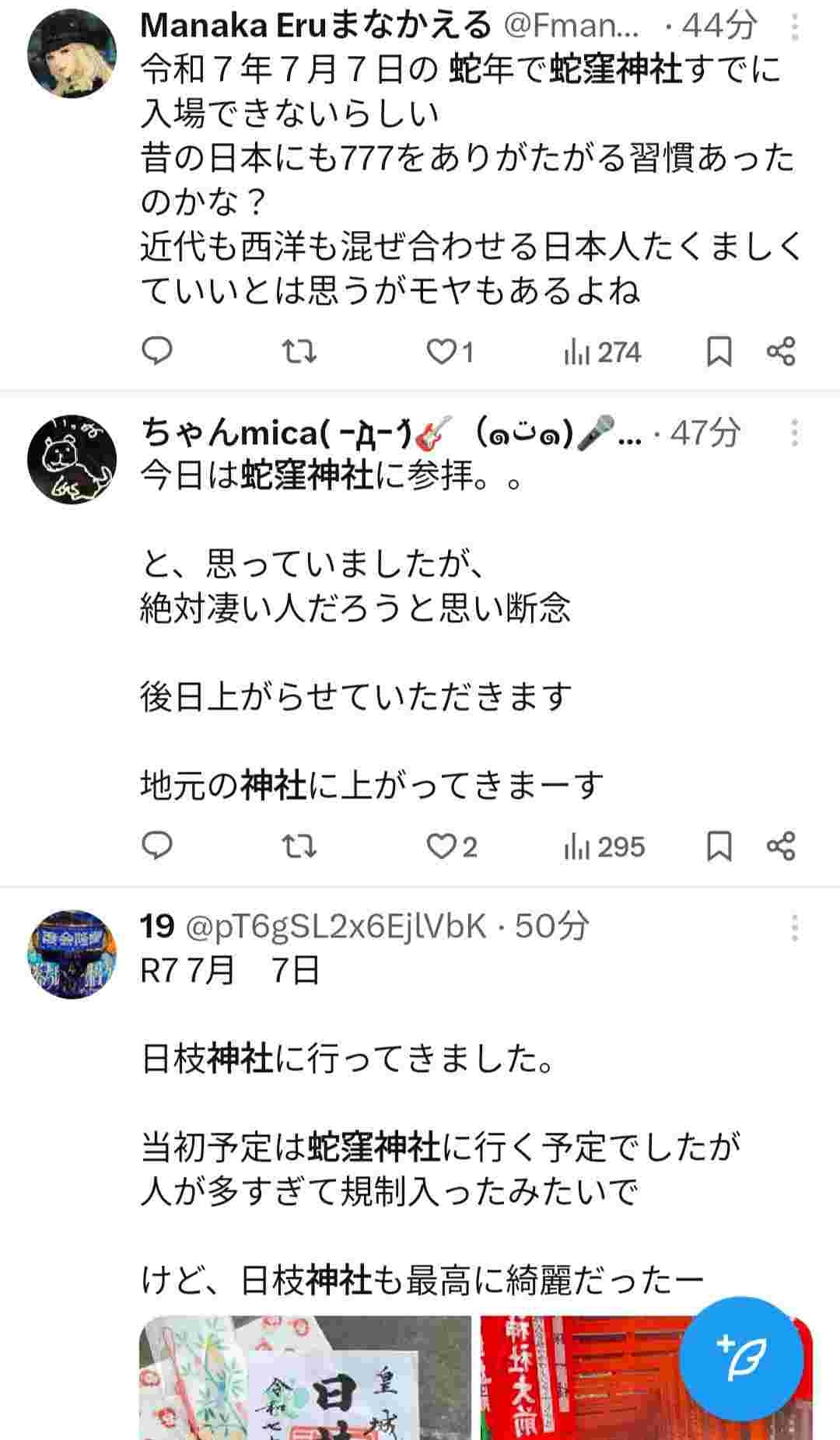Image resolution: width=840 pixels, height=1440 pixels.
Task: Open Manaka Eru's profile avatar
Action: [72, 53]
